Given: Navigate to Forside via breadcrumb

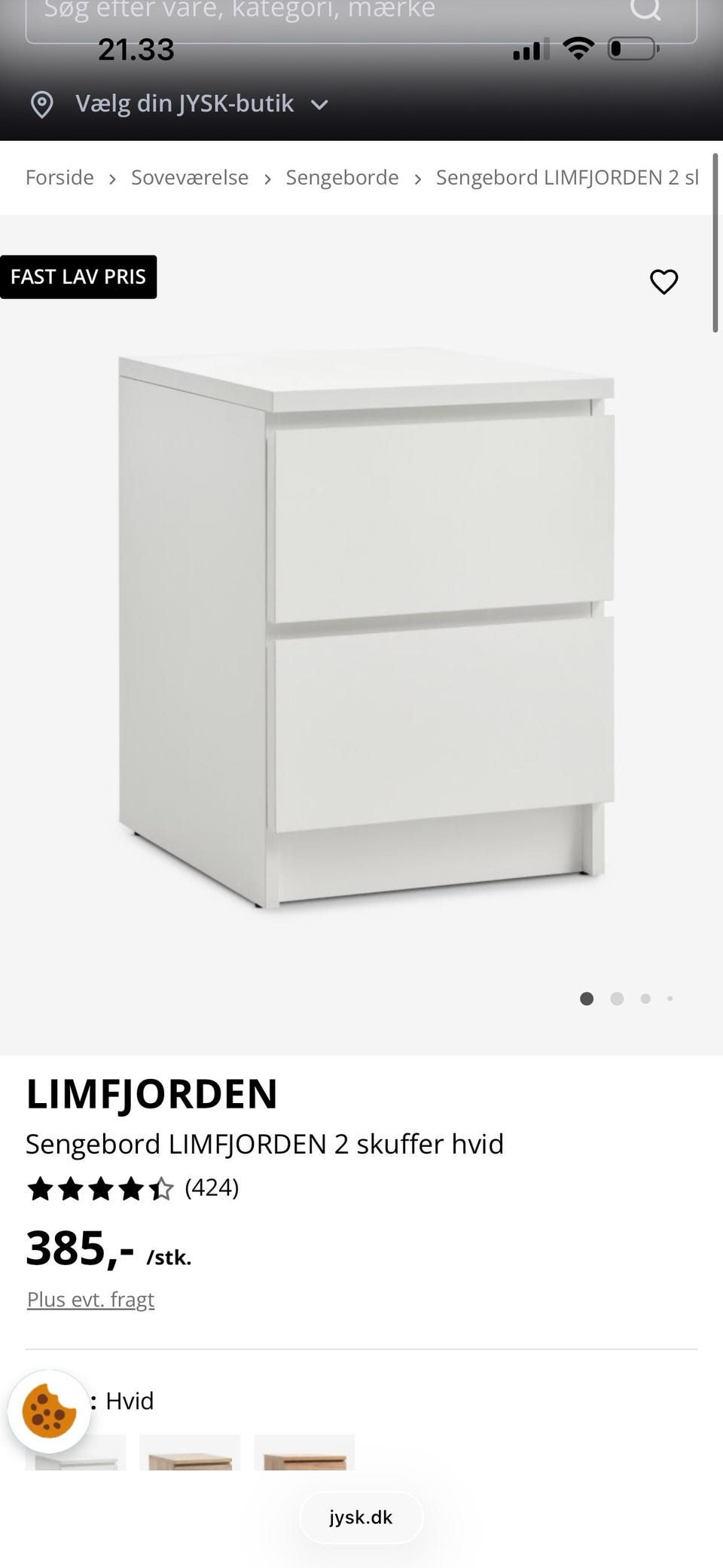Looking at the screenshot, I should [59, 177].
